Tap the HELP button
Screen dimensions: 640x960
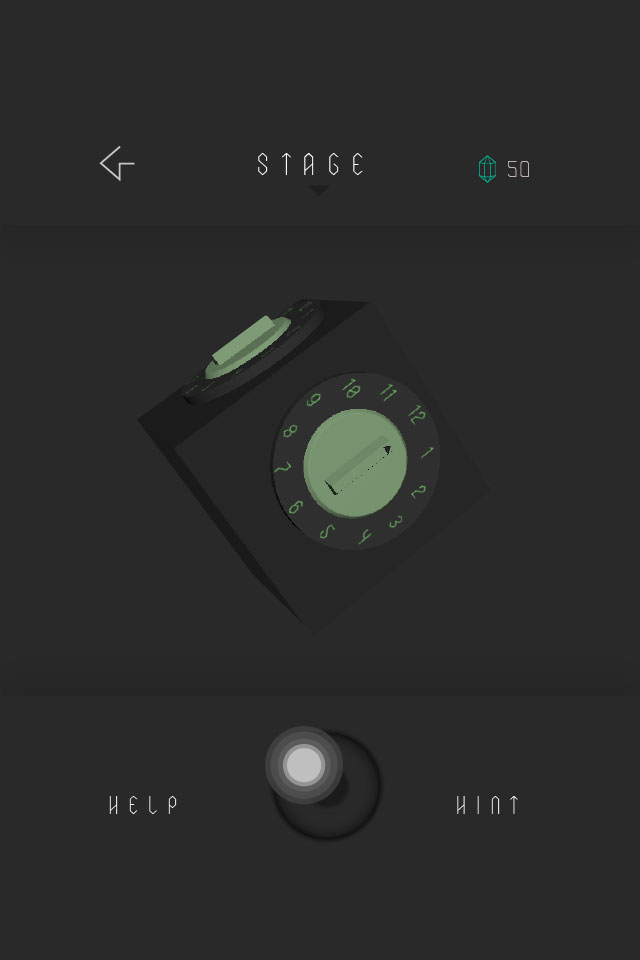pyautogui.click(x=144, y=805)
